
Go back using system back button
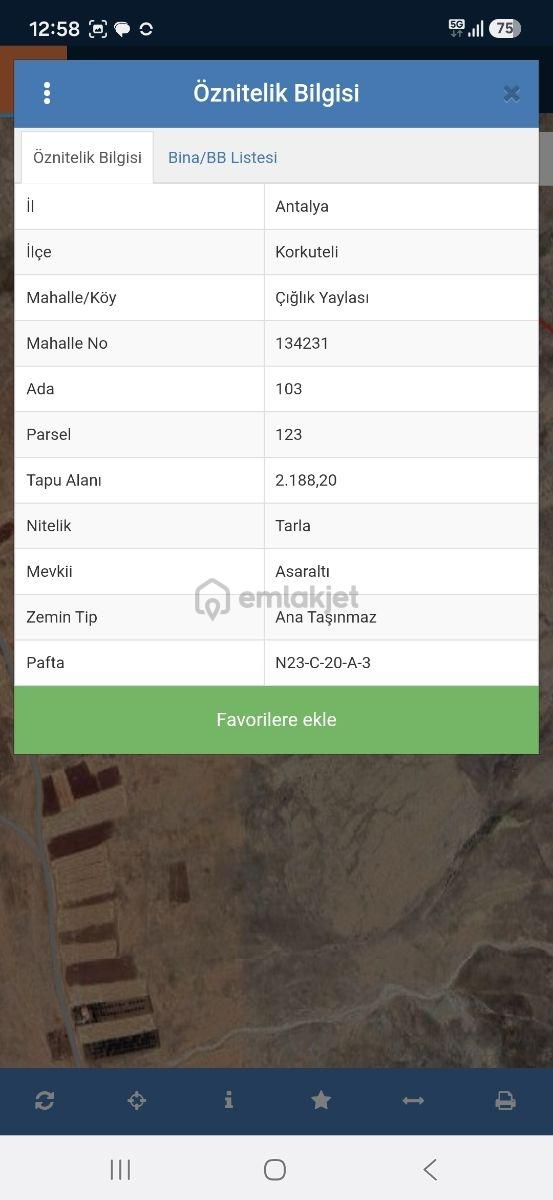430,1169
